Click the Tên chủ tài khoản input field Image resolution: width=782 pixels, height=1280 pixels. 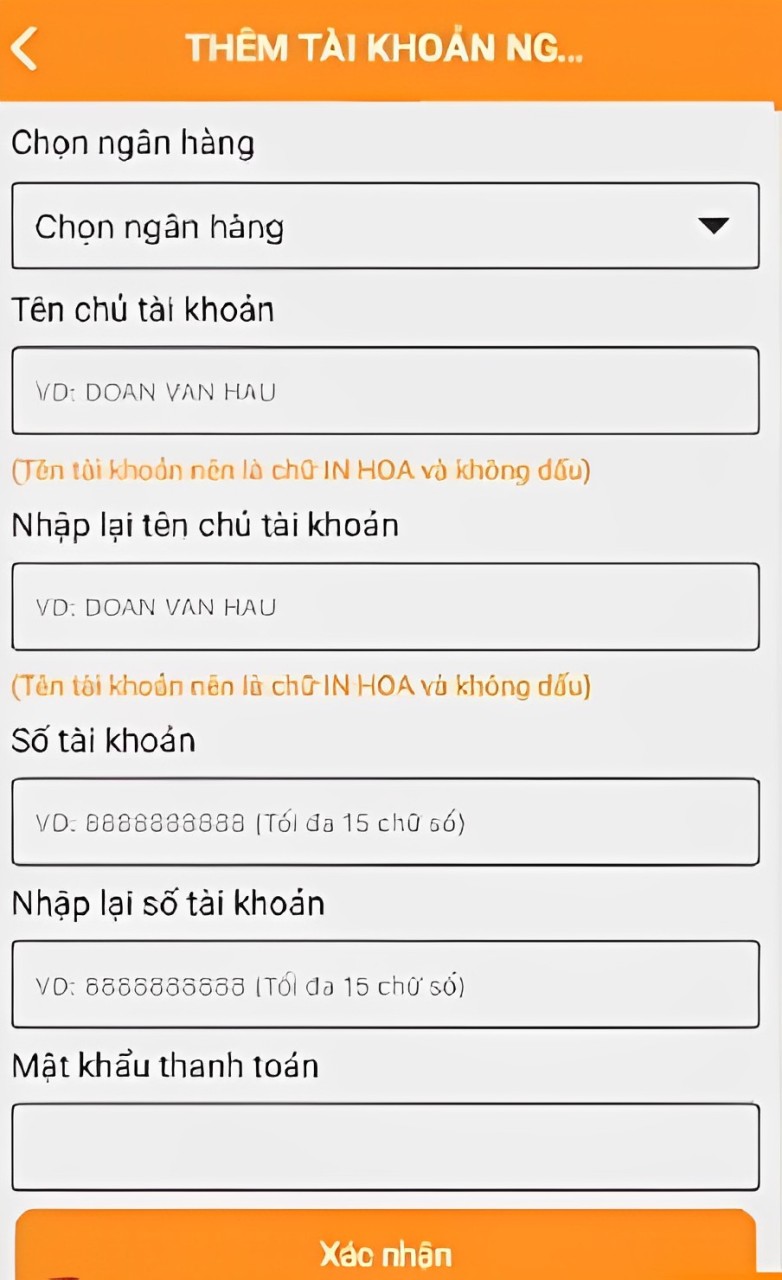tap(385, 390)
